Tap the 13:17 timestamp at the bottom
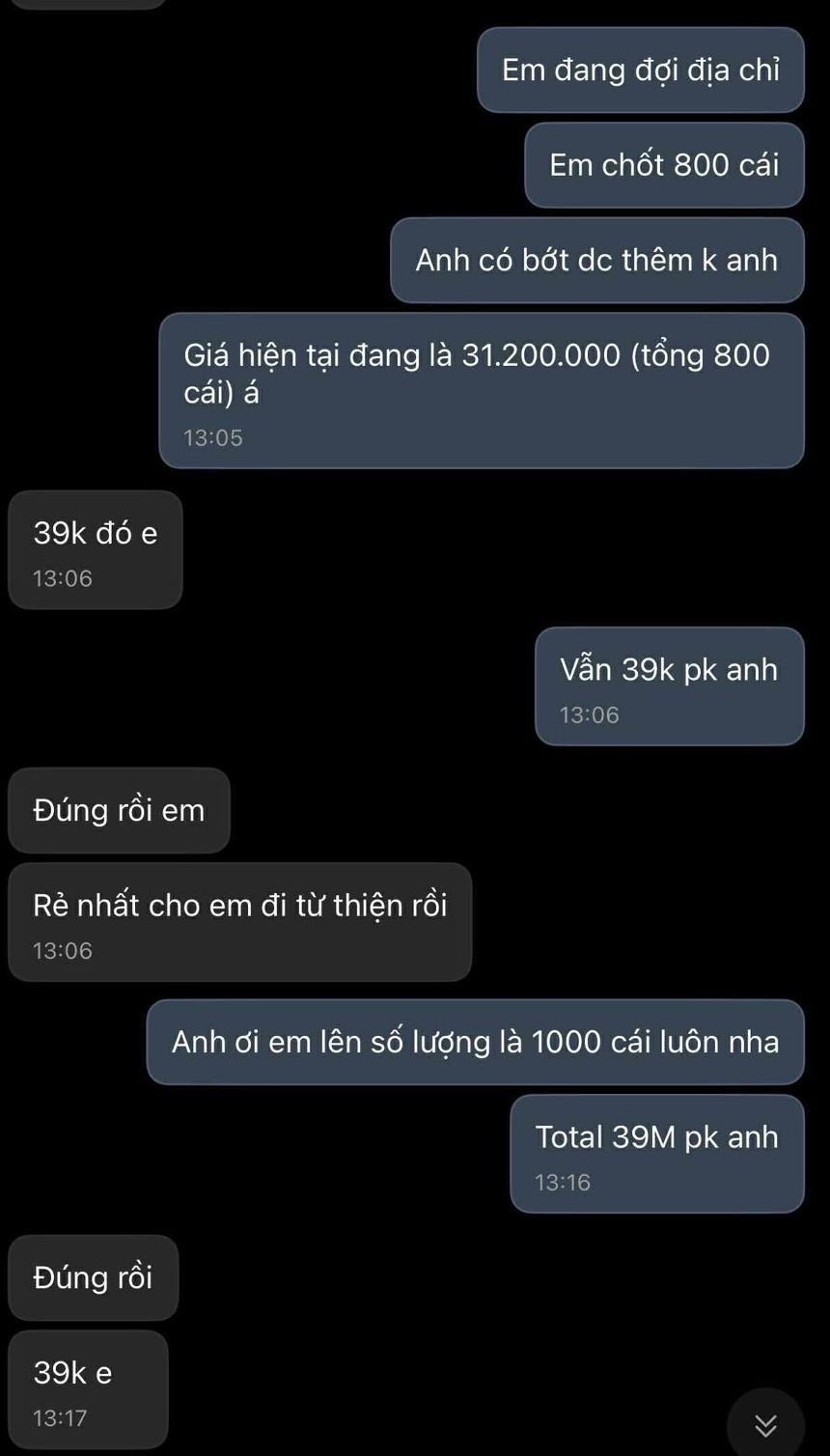 pyautogui.click(x=60, y=1418)
